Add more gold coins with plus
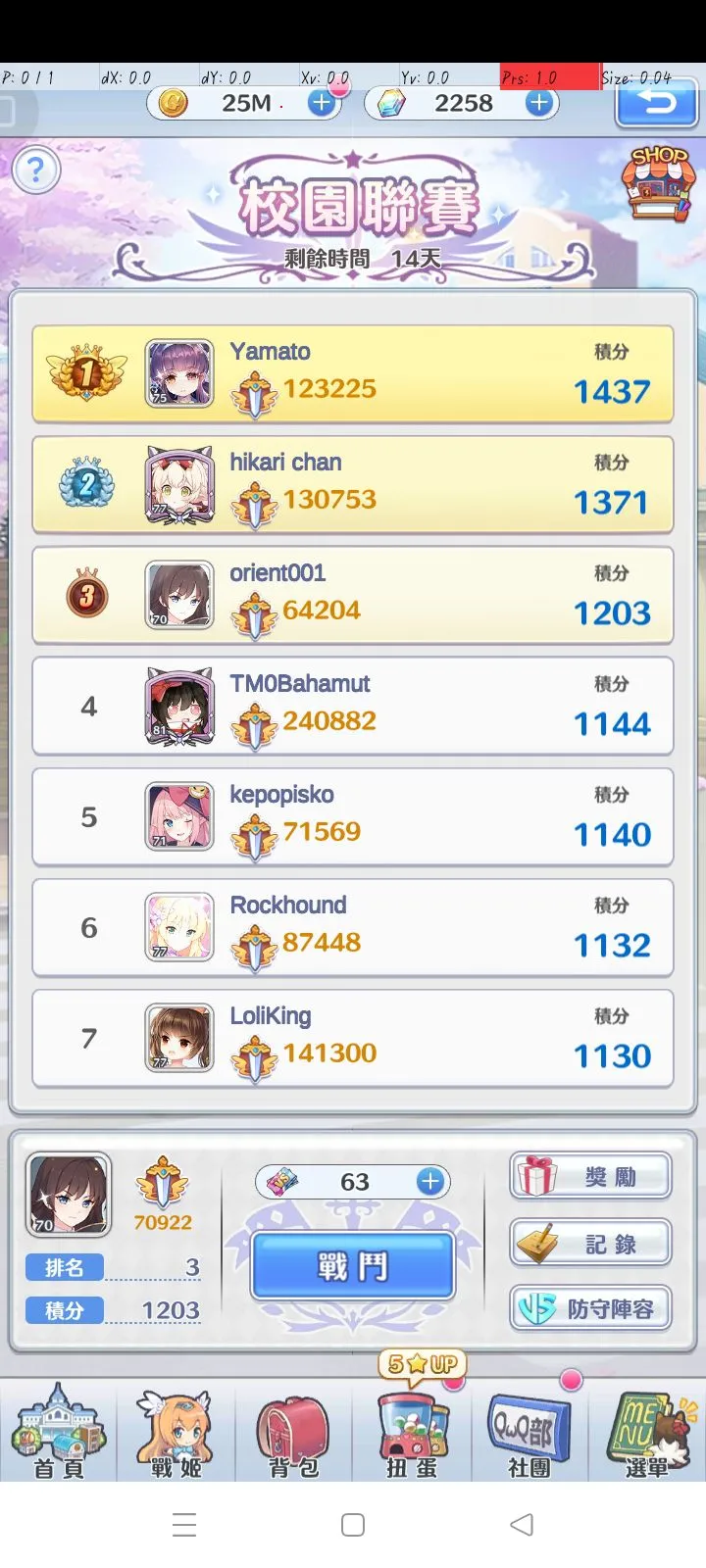 (322, 102)
